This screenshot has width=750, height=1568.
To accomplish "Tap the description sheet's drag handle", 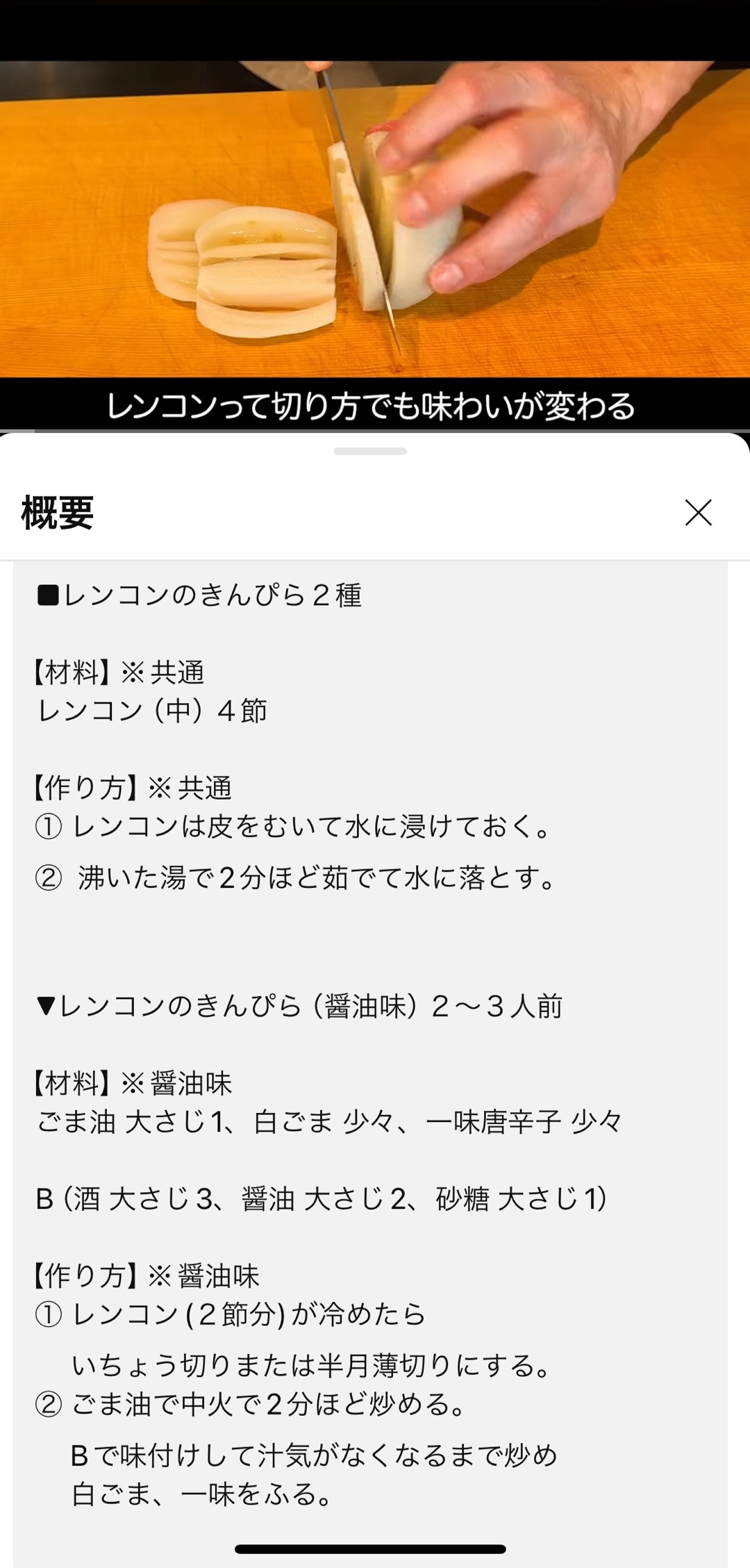I will pyautogui.click(x=370, y=452).
